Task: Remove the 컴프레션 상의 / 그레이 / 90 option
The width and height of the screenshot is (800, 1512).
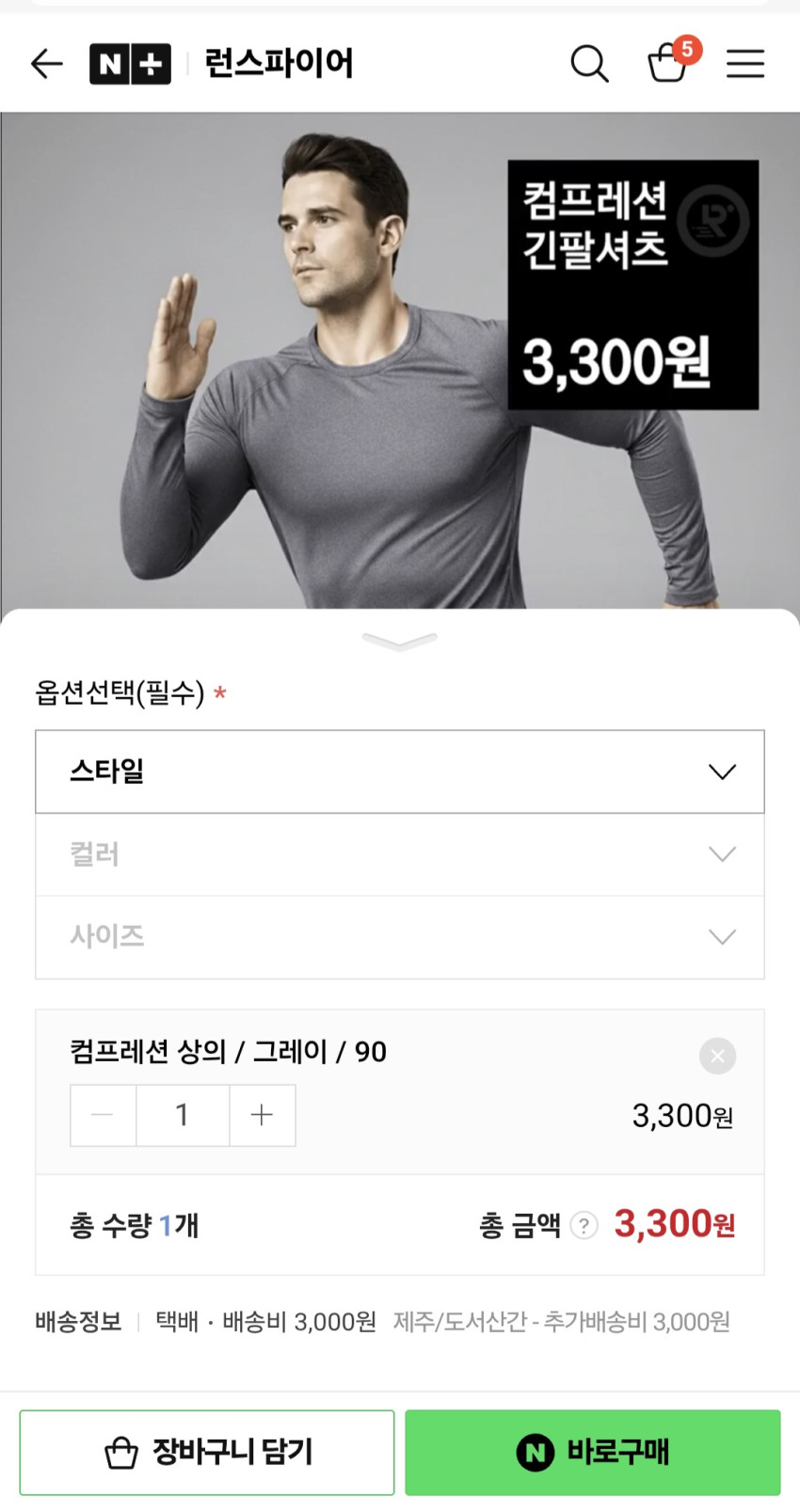Action: coord(717,1056)
